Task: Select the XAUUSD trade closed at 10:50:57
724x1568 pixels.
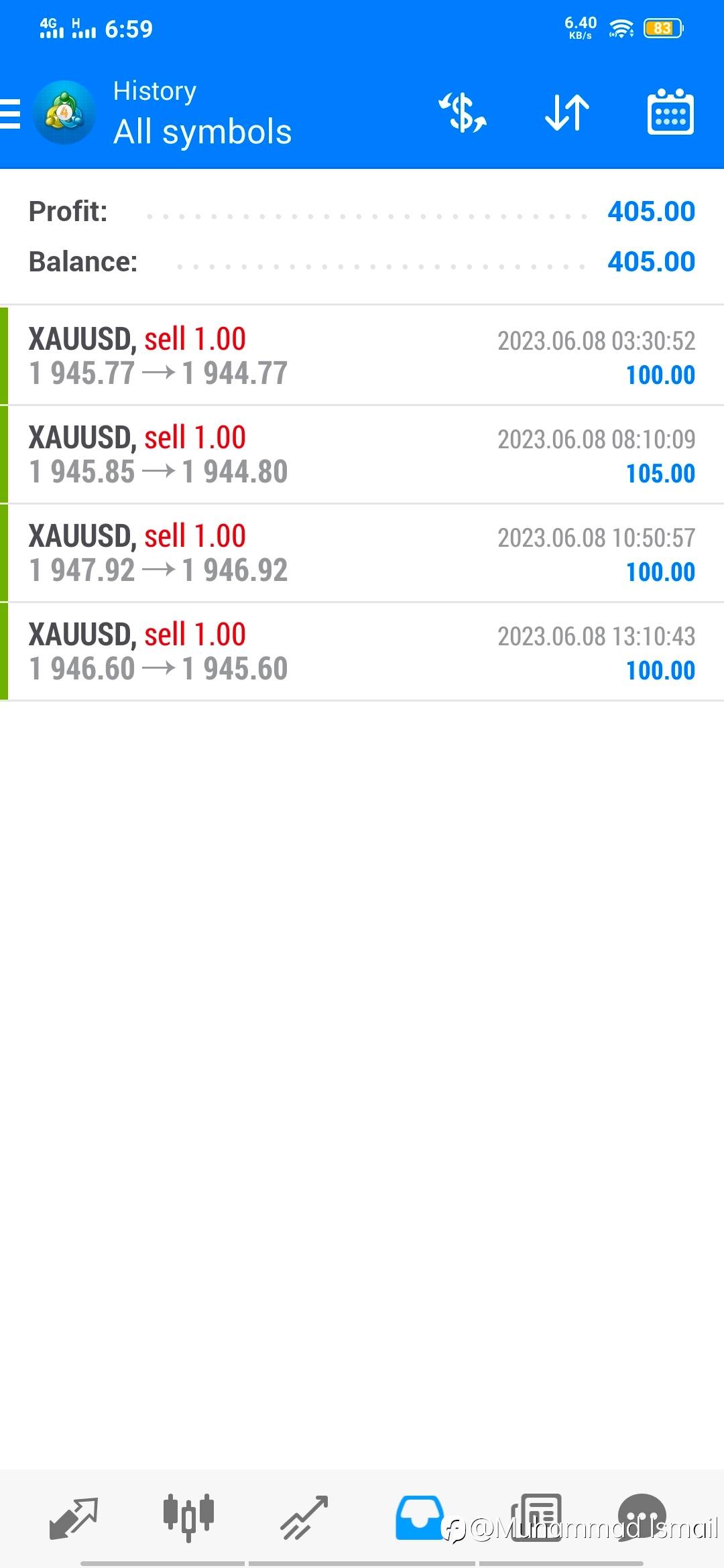Action: click(362, 553)
